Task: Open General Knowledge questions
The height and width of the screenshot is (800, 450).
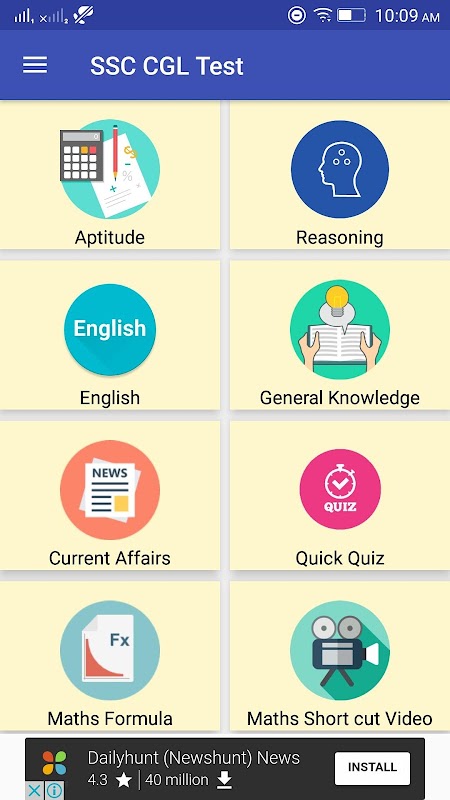Action: (x=340, y=335)
